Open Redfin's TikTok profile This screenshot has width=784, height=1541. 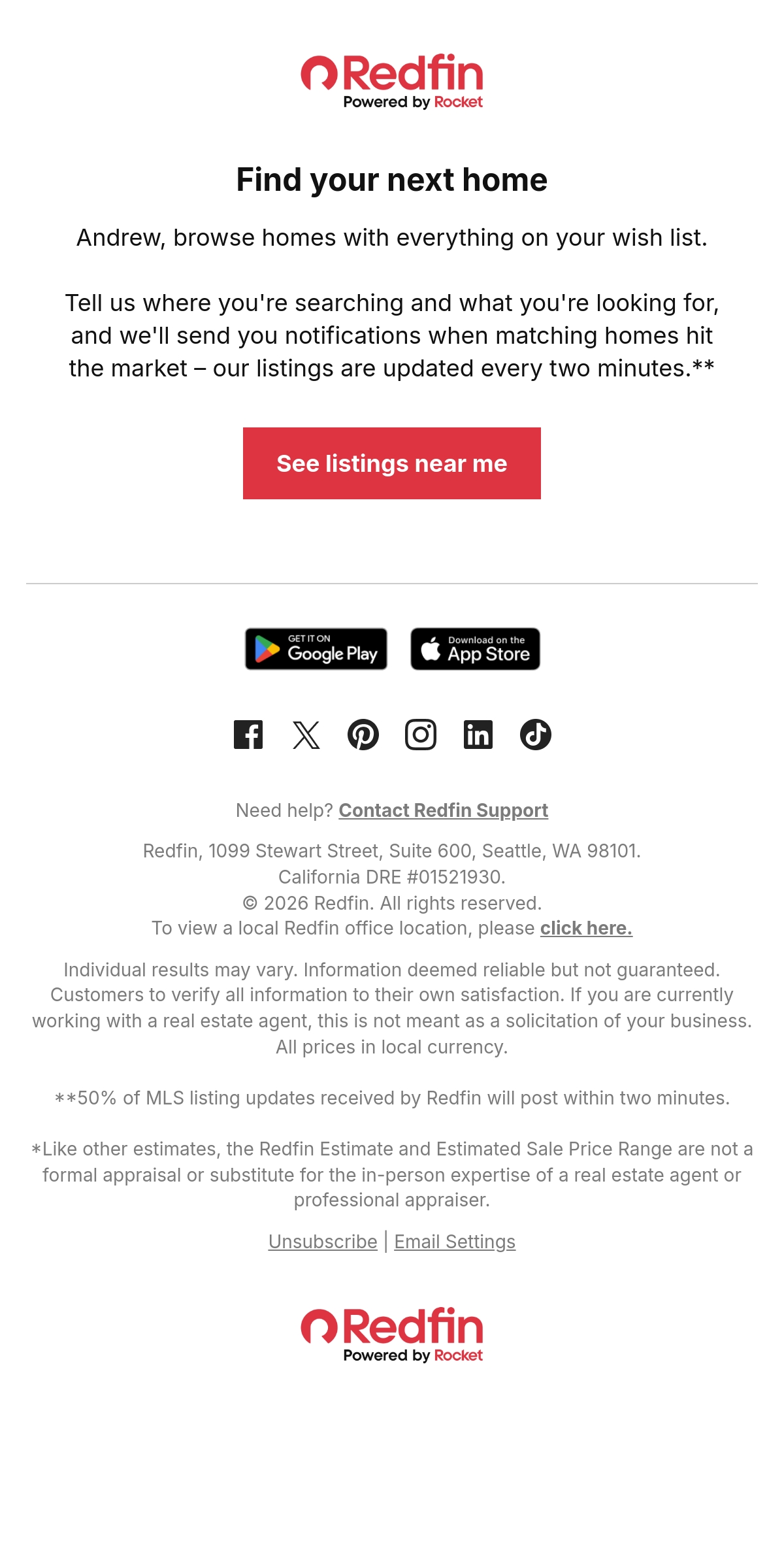pyautogui.click(x=536, y=735)
